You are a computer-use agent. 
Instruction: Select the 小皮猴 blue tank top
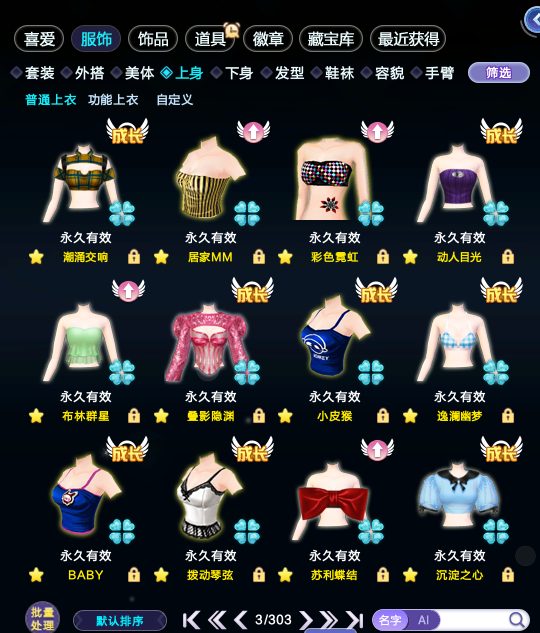(x=335, y=339)
